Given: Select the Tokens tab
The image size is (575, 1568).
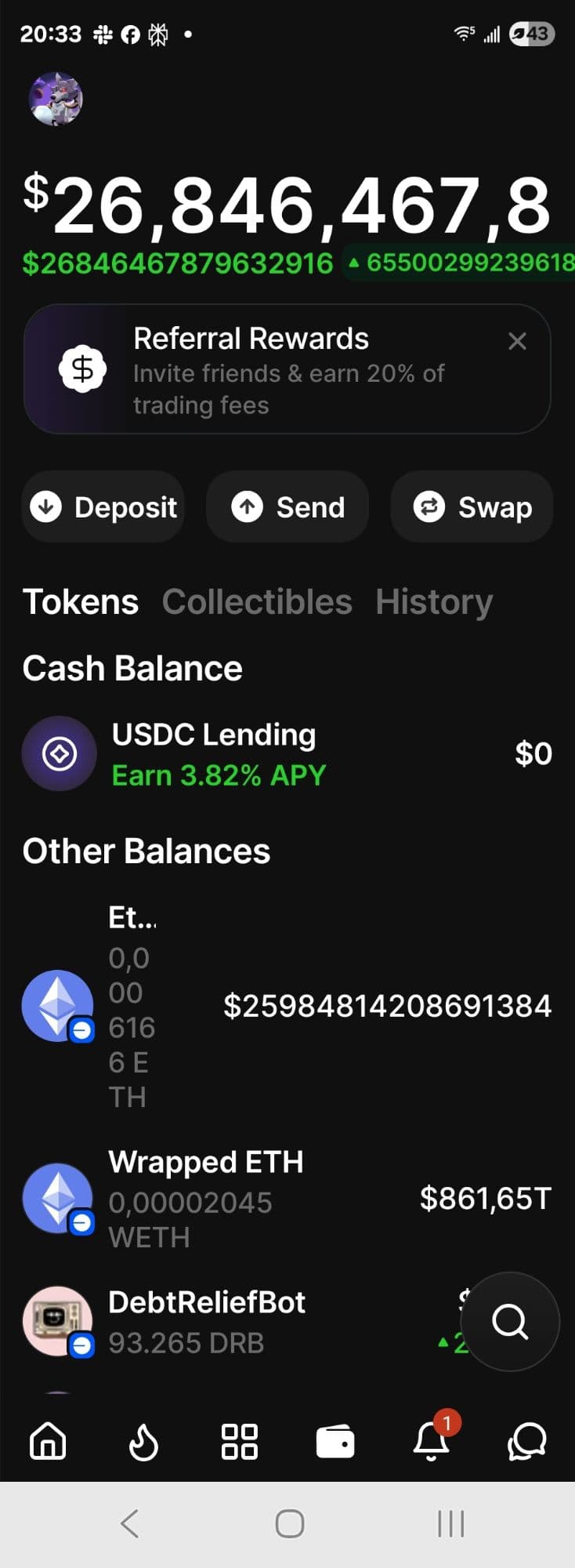Looking at the screenshot, I should [81, 602].
